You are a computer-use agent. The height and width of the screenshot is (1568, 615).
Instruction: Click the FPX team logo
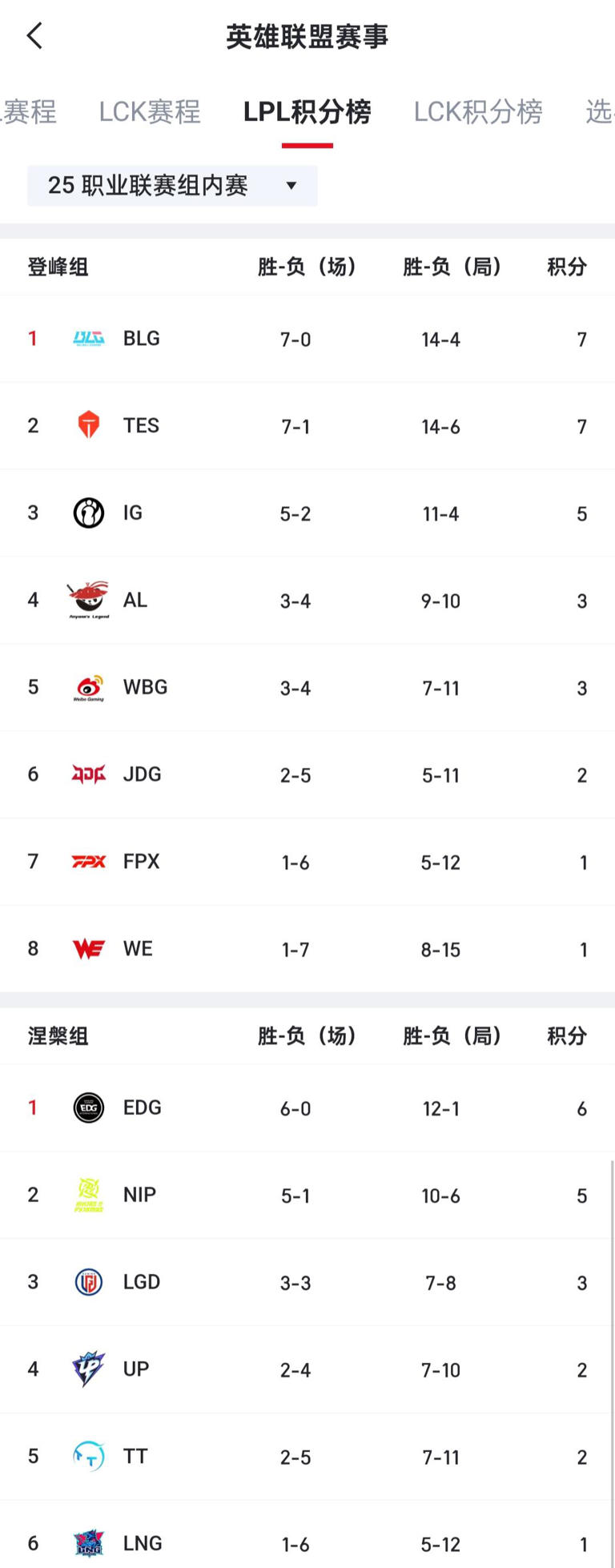coord(88,862)
